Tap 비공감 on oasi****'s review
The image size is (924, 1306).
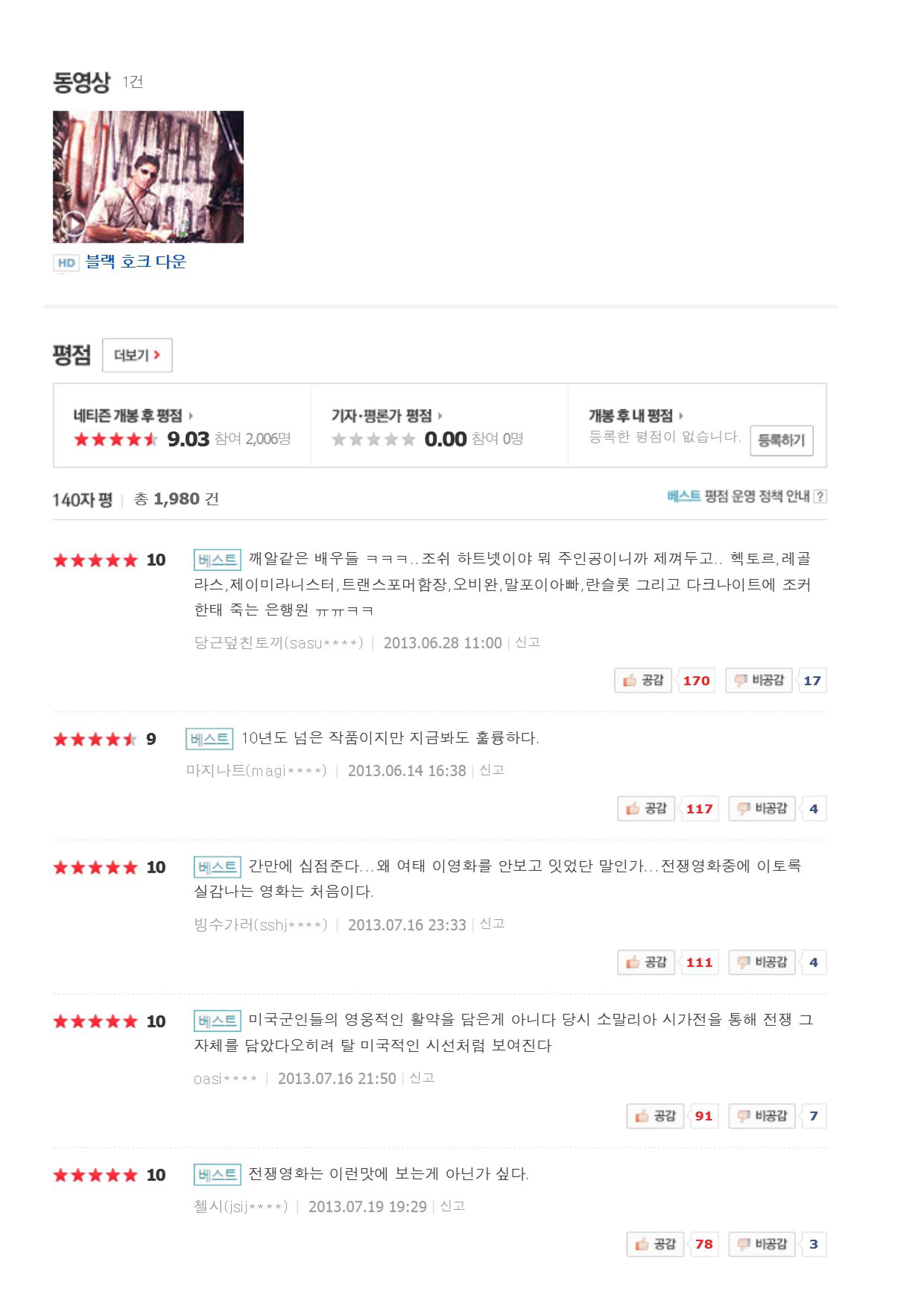coord(762,1116)
